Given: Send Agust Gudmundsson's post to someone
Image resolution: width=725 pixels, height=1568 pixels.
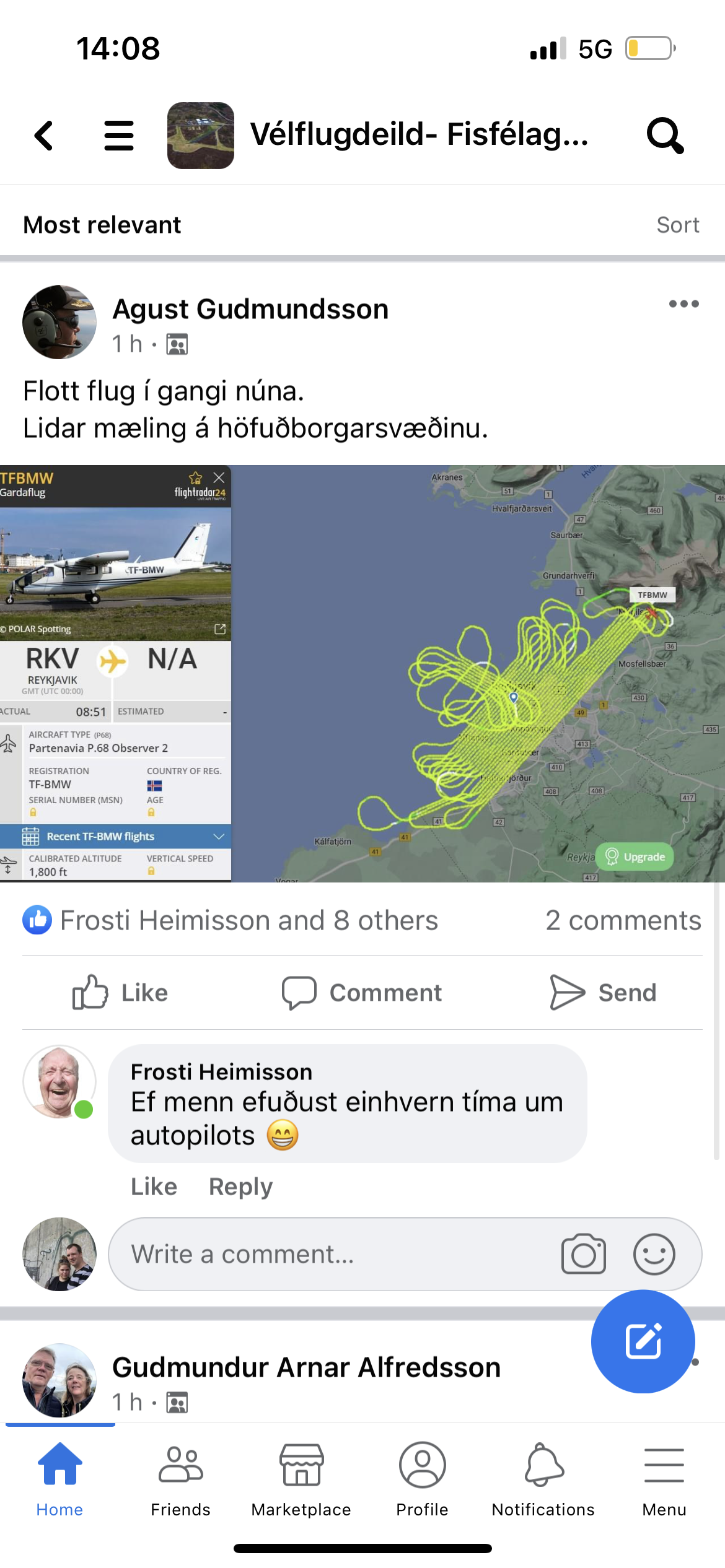Looking at the screenshot, I should (604, 993).
